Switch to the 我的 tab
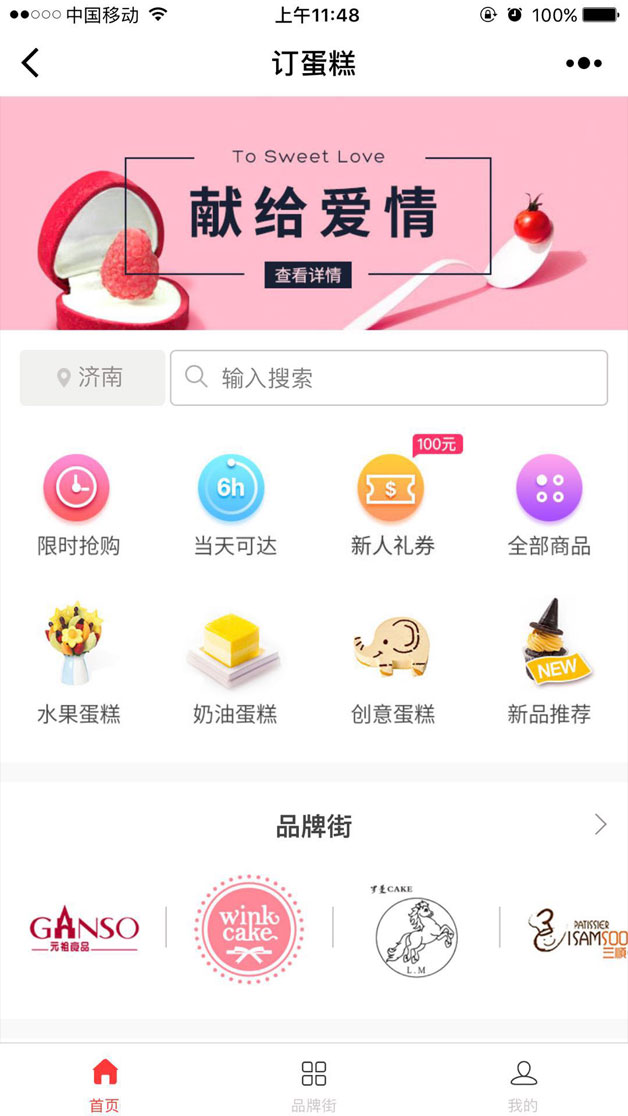This screenshot has width=628, height=1116. click(x=523, y=1085)
